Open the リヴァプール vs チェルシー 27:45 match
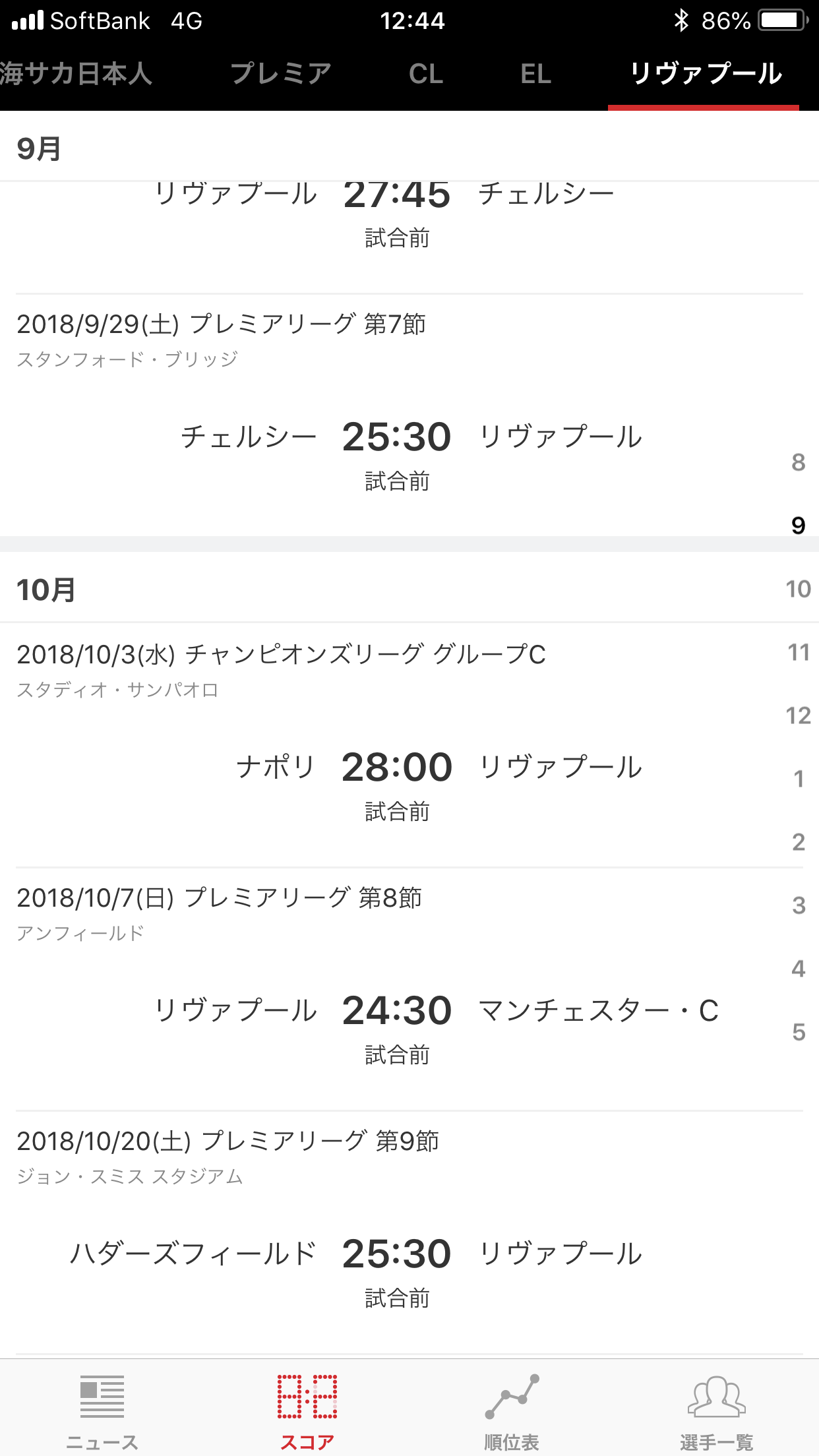Viewport: 819px width, 1456px height. (396, 211)
